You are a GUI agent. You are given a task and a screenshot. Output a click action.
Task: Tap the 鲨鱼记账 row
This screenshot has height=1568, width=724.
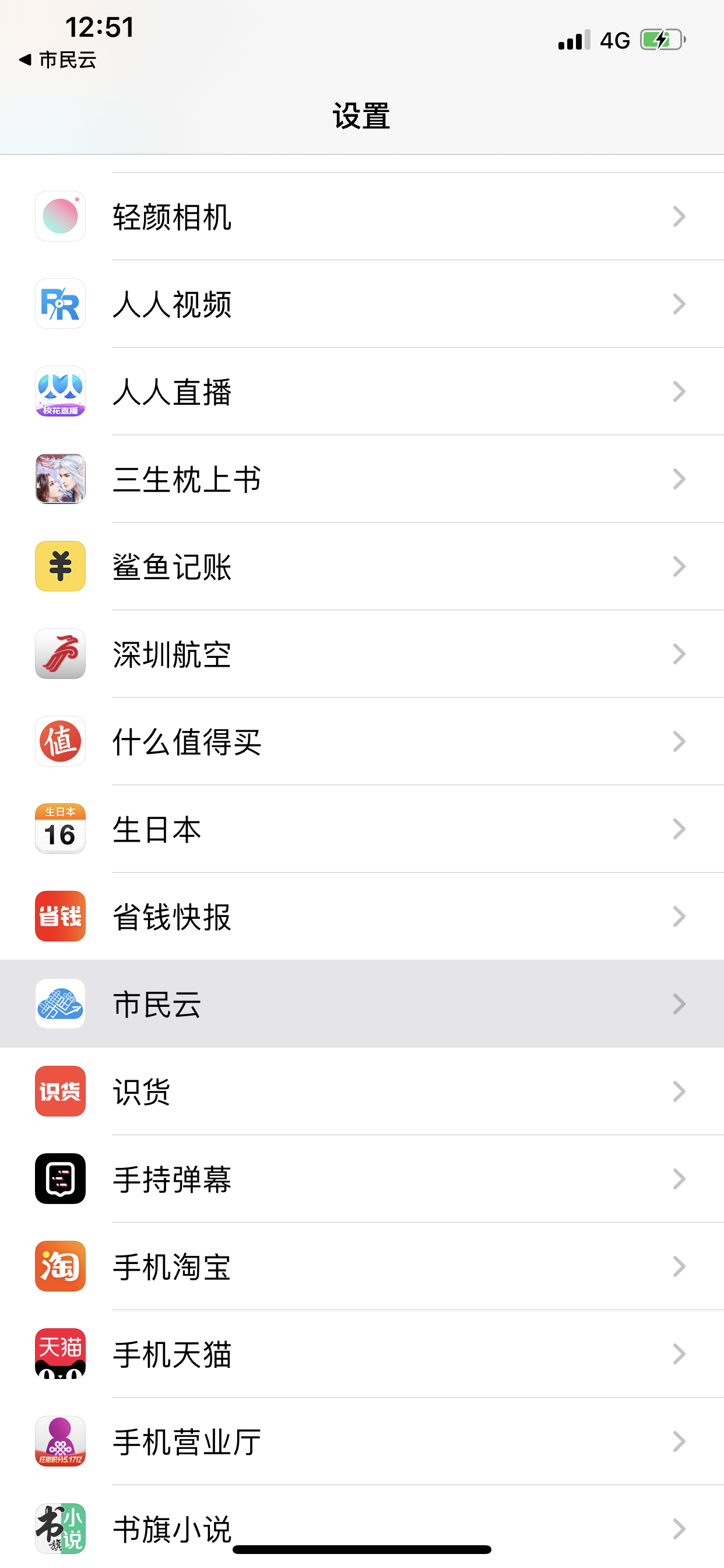[x=361, y=566]
